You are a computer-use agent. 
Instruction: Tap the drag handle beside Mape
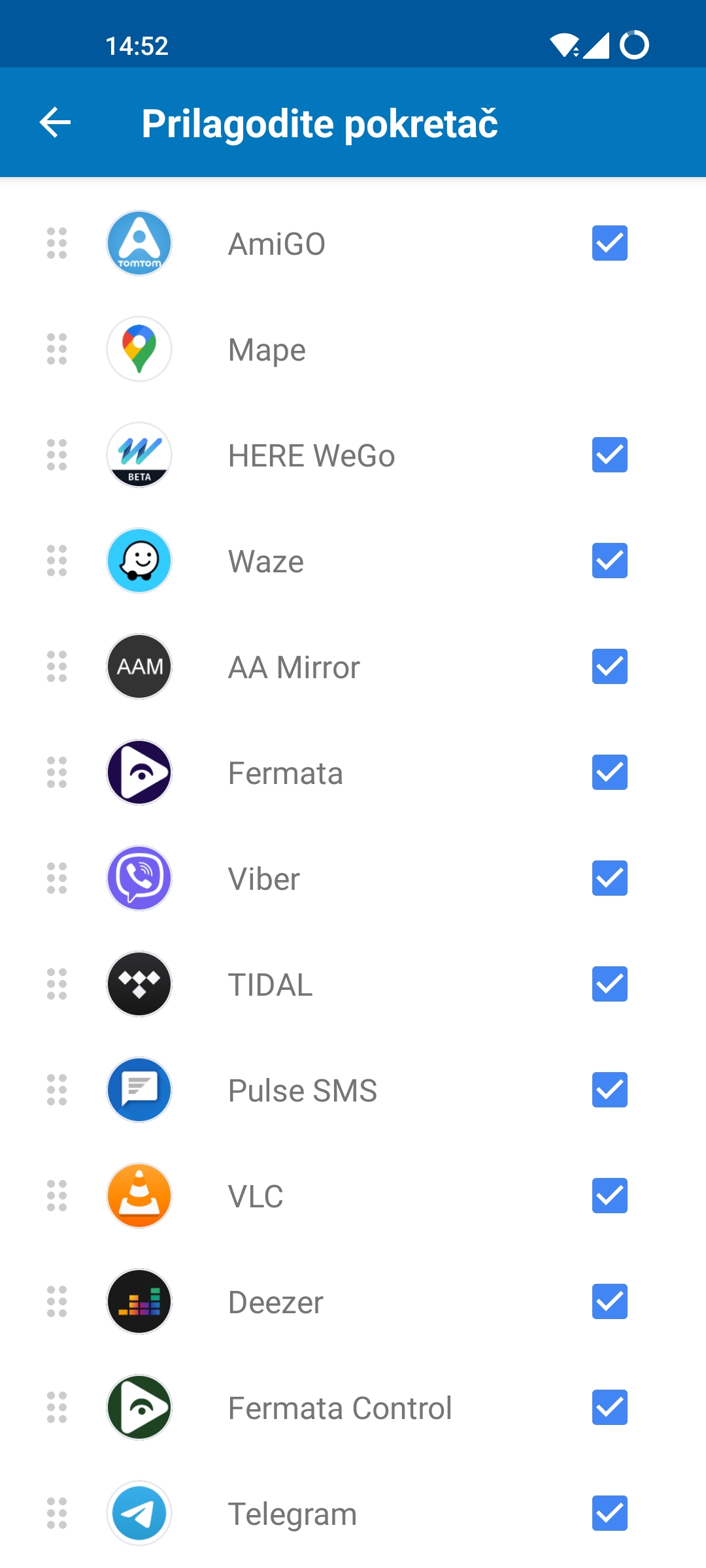coord(57,349)
